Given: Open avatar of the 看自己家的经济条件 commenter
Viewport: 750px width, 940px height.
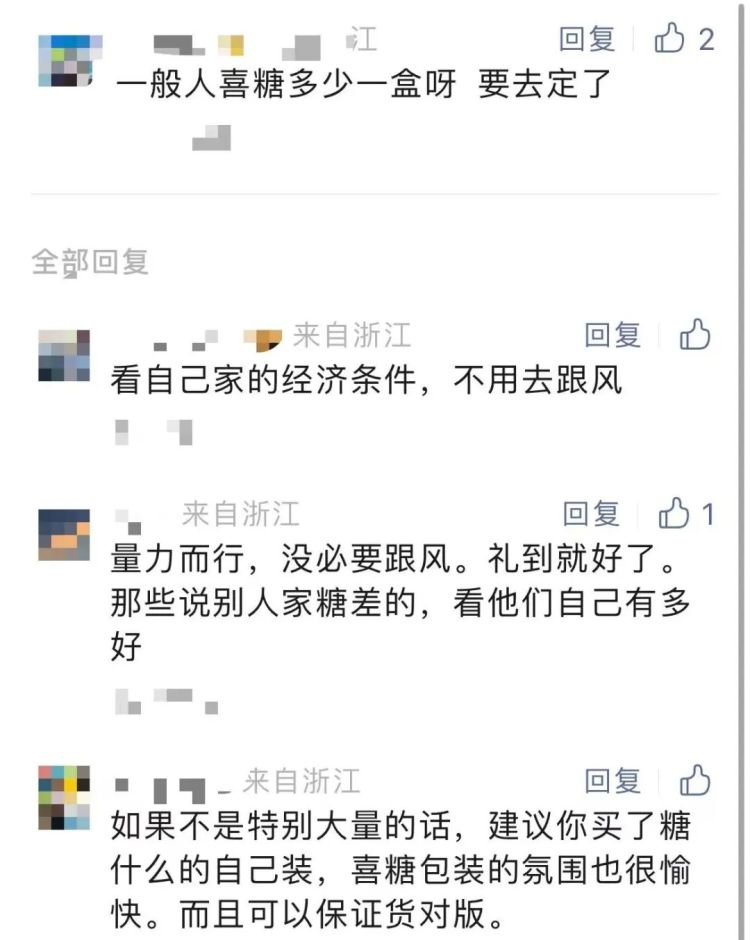Looking at the screenshot, I should (64, 355).
